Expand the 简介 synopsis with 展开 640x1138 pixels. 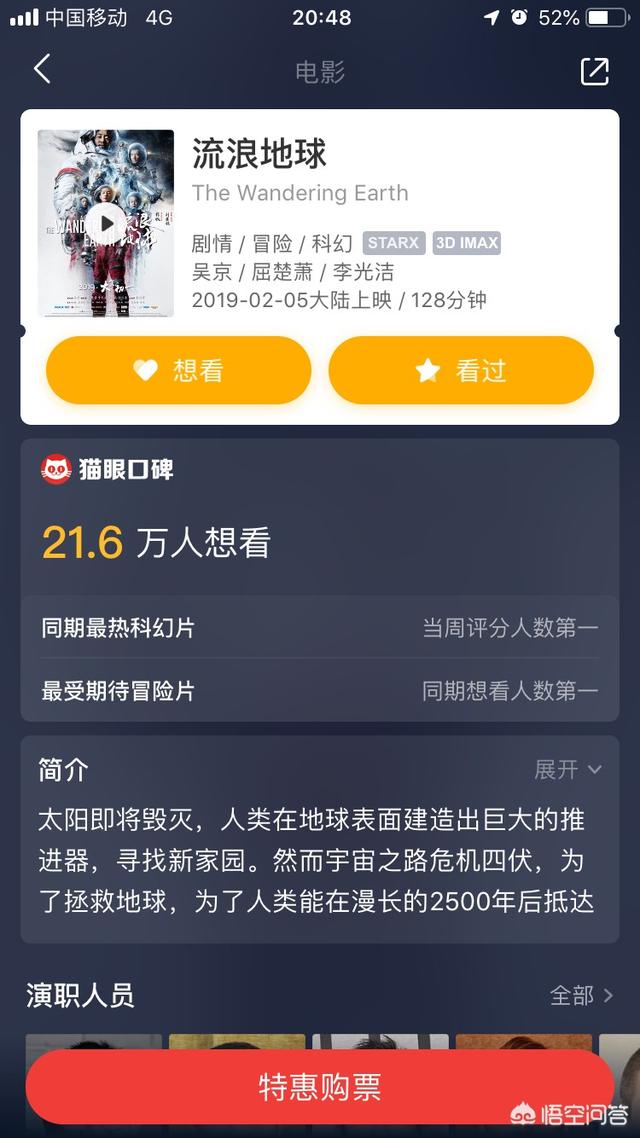coord(568,769)
